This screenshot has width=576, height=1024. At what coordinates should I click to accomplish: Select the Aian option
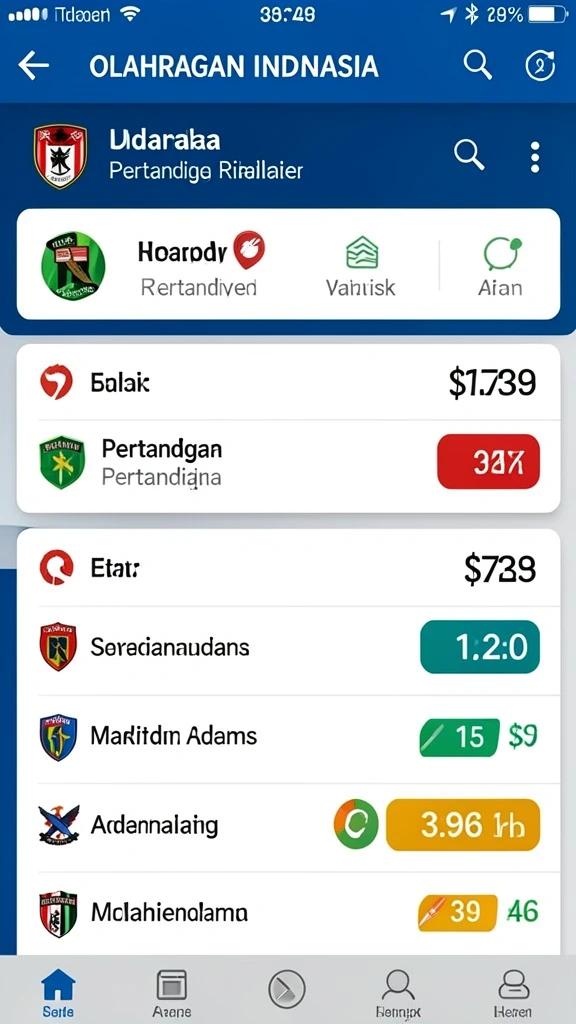(500, 268)
